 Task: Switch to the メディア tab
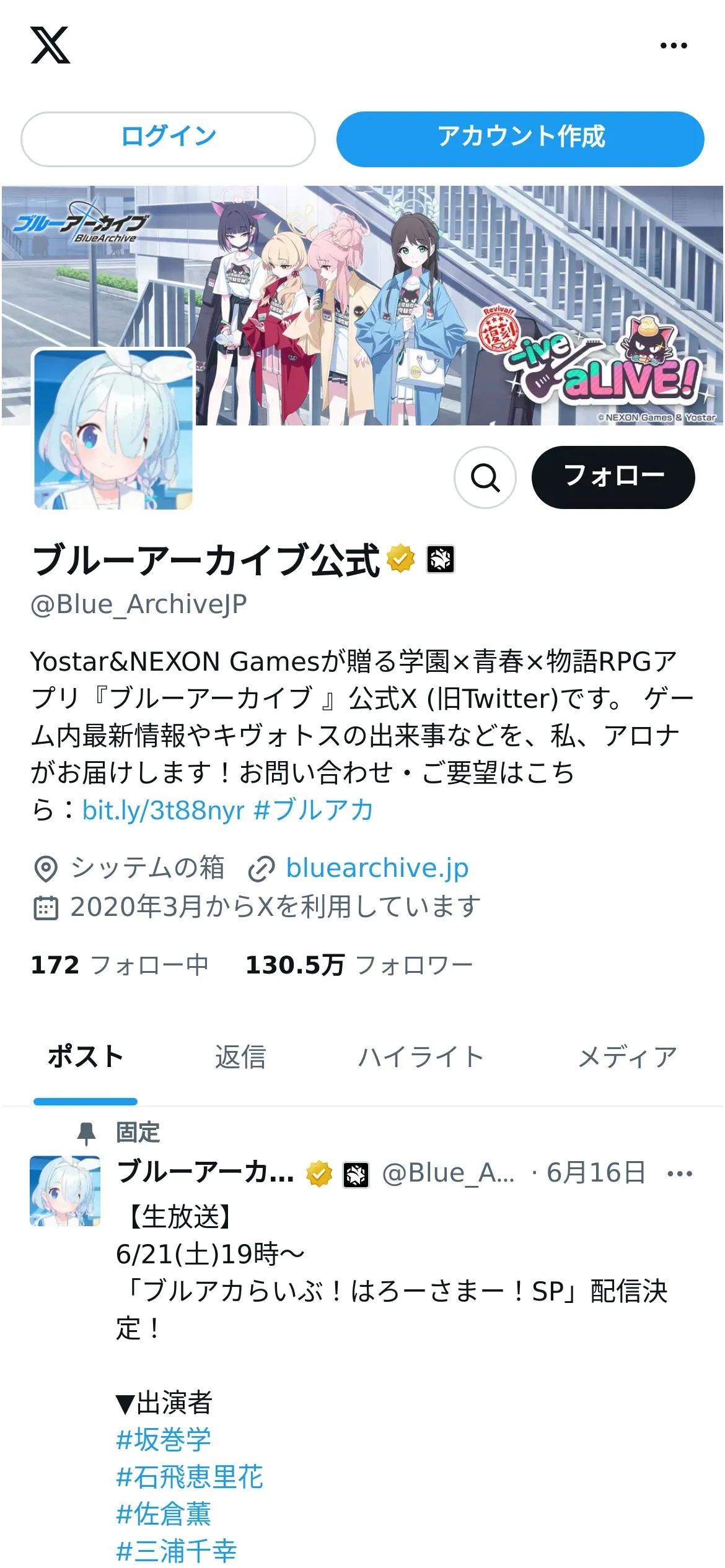627,1056
